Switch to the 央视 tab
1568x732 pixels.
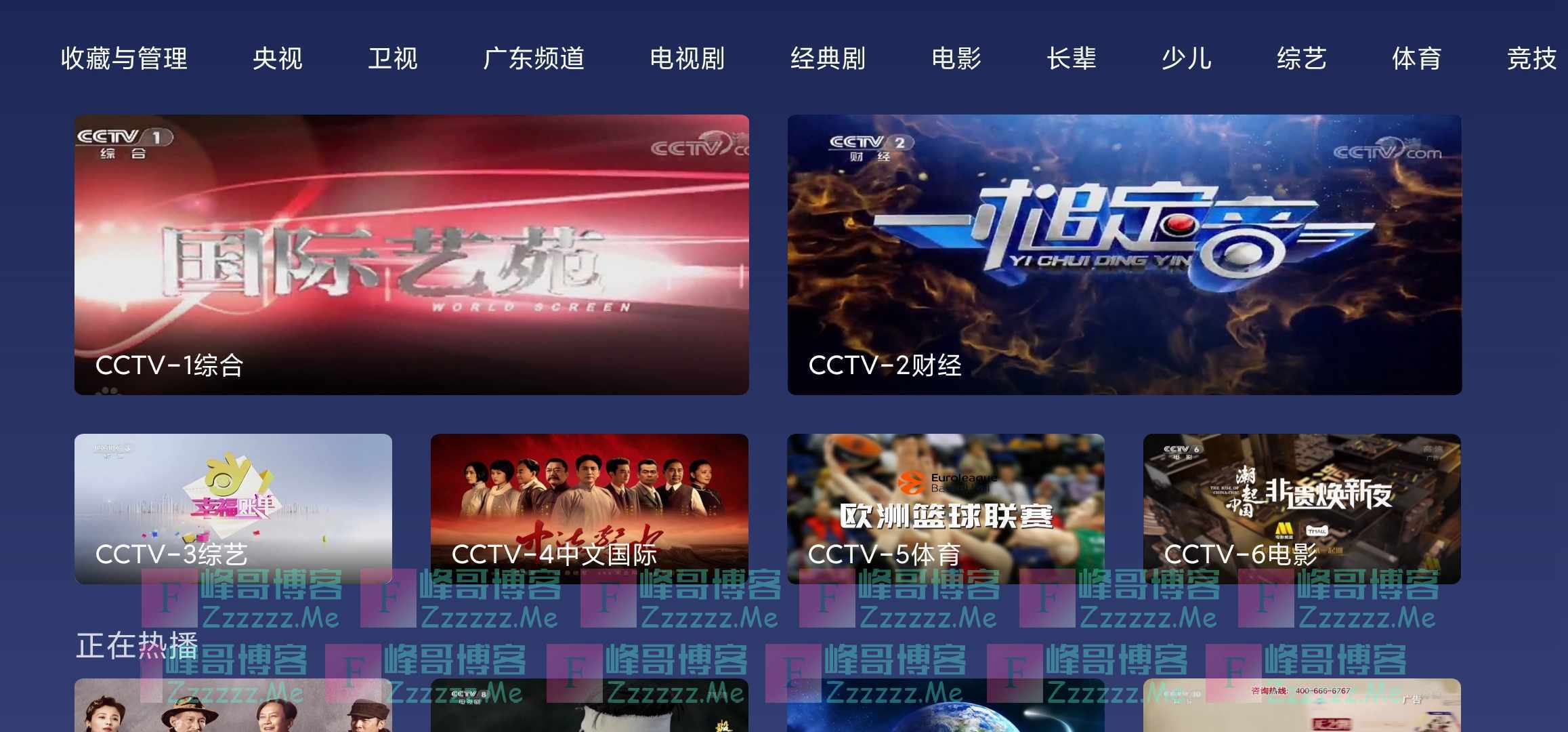tap(278, 59)
